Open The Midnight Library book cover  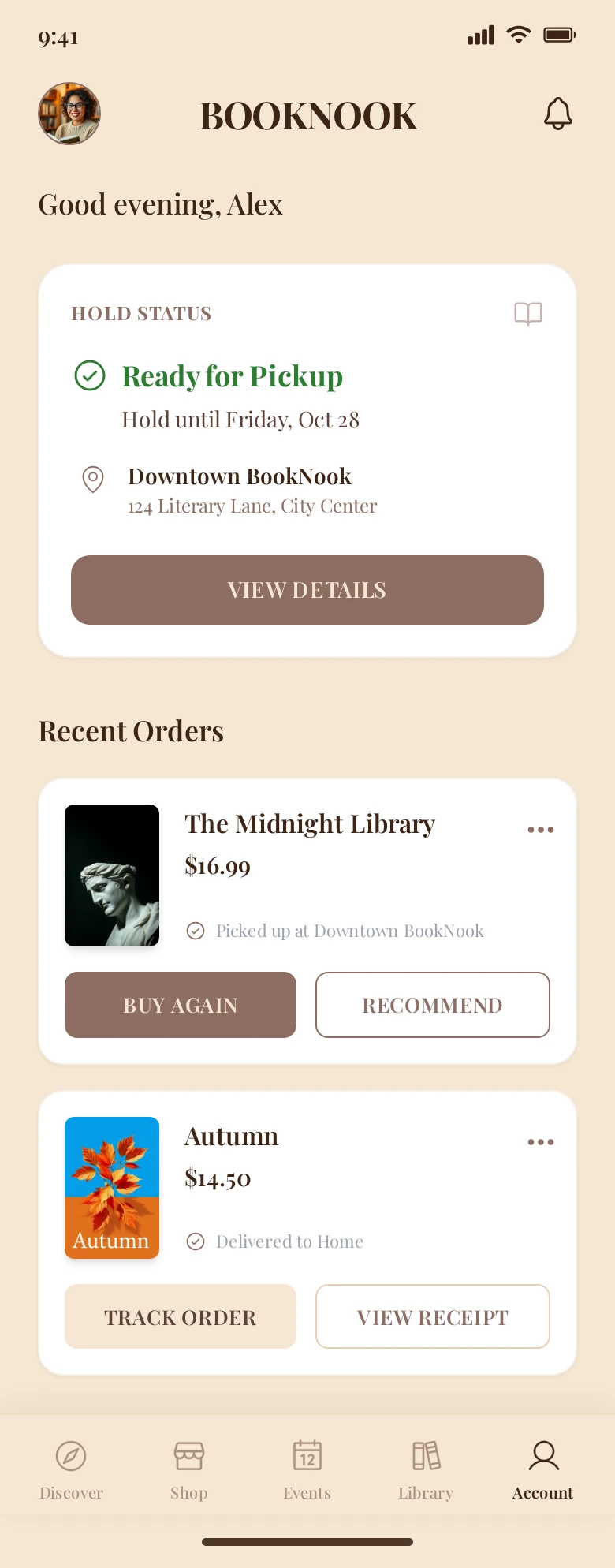(x=112, y=875)
